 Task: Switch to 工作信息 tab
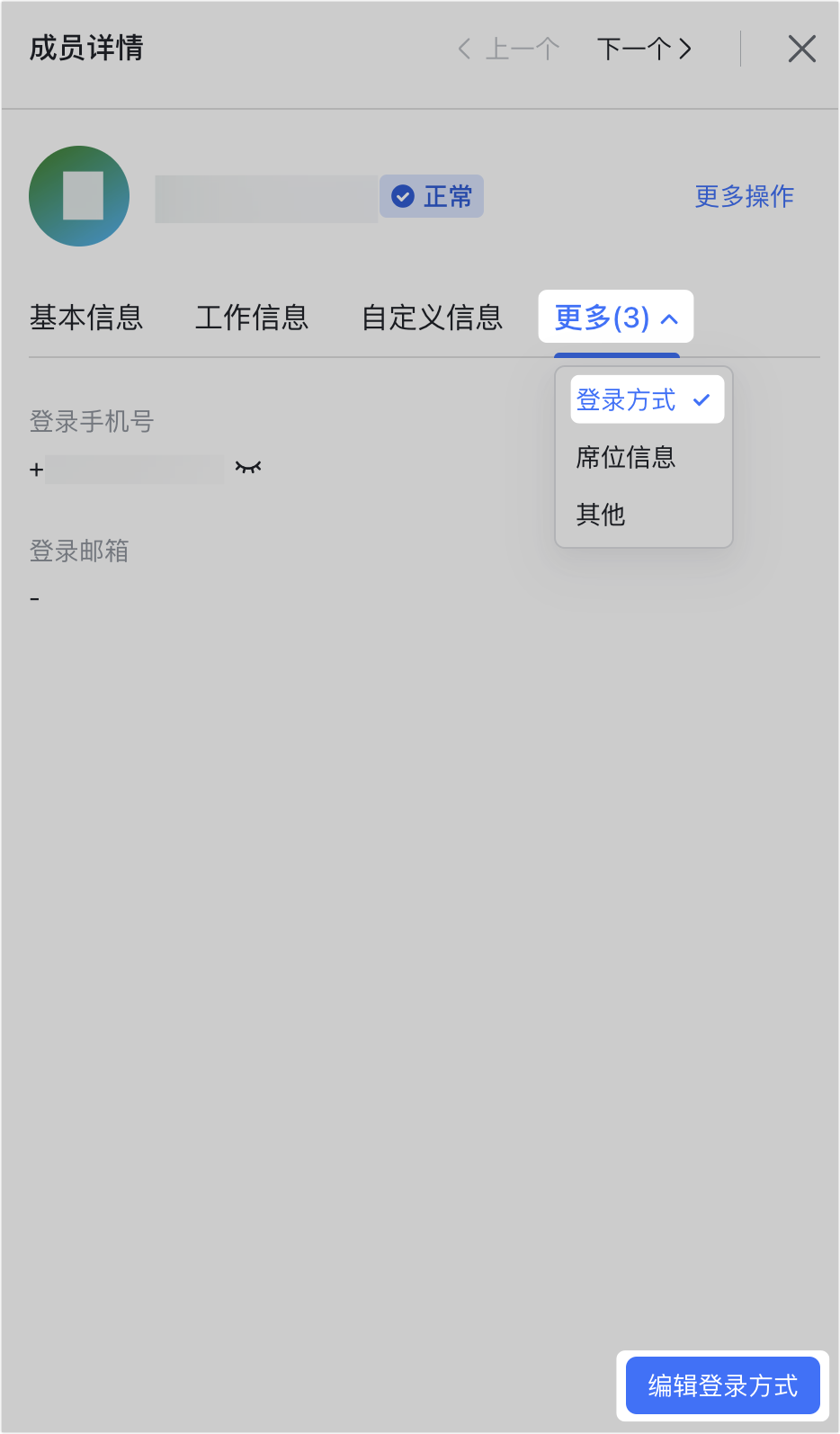(252, 318)
